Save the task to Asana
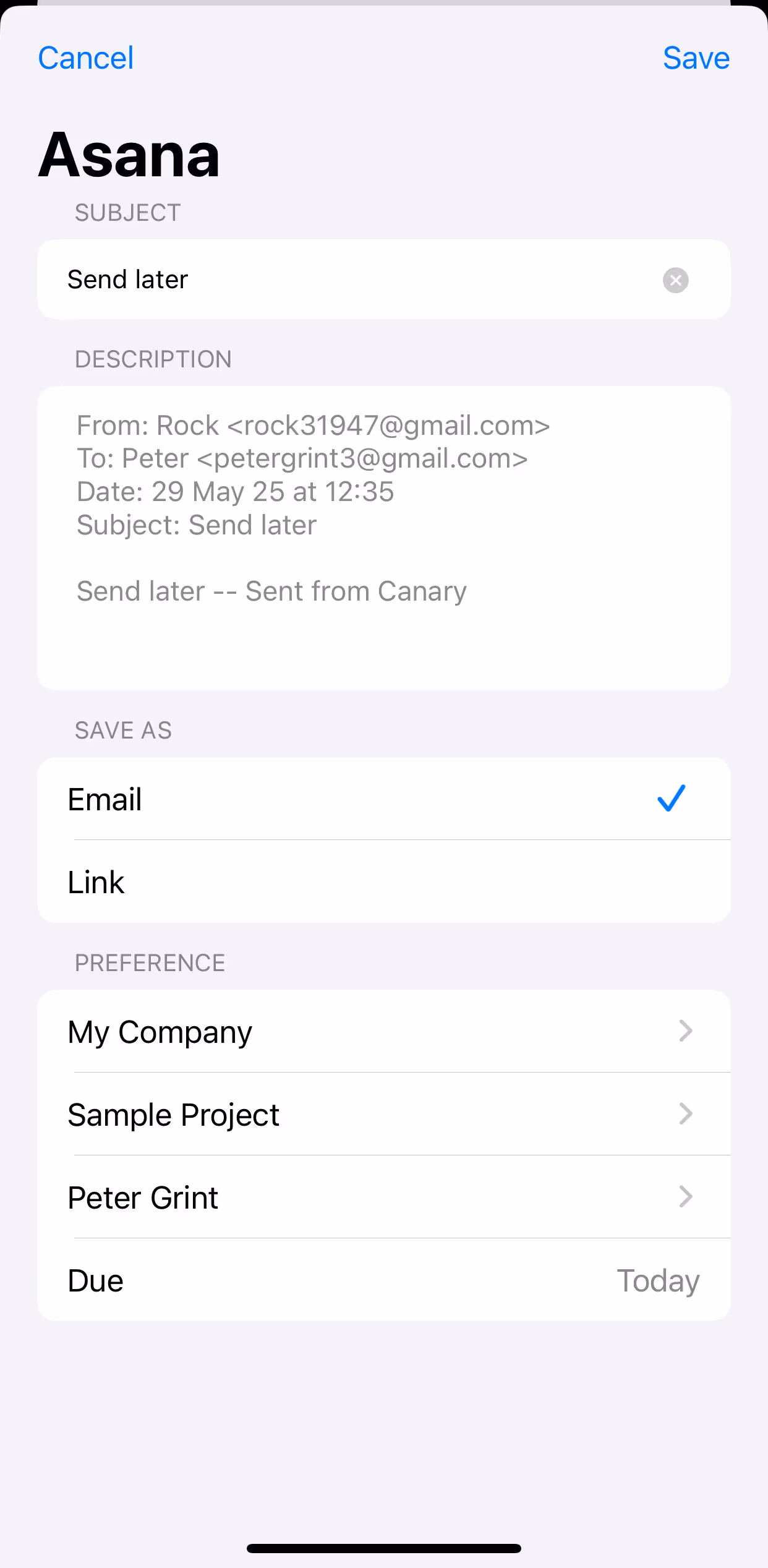The image size is (768, 1568). tap(696, 58)
